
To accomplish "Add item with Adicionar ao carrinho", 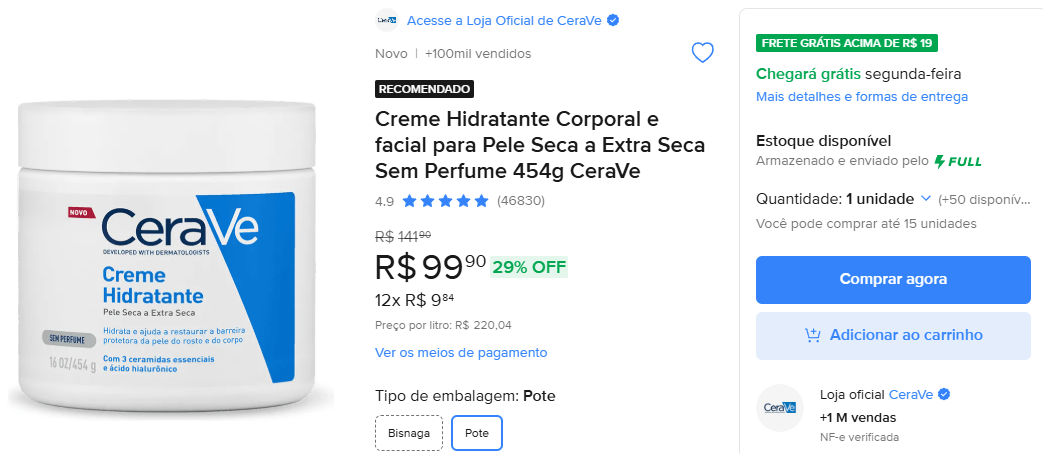I will click(893, 335).
